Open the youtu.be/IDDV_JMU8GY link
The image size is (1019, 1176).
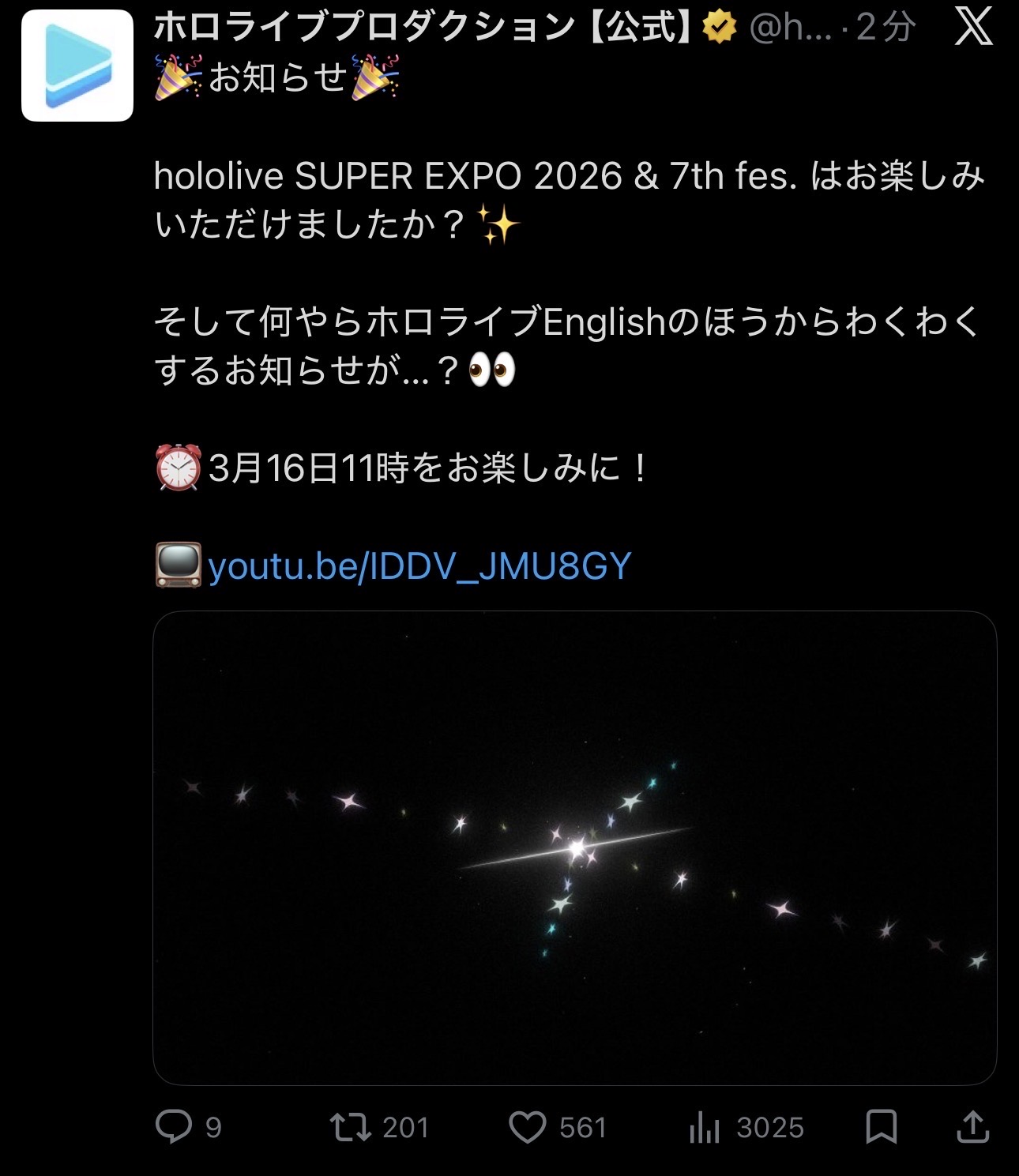click(x=419, y=566)
